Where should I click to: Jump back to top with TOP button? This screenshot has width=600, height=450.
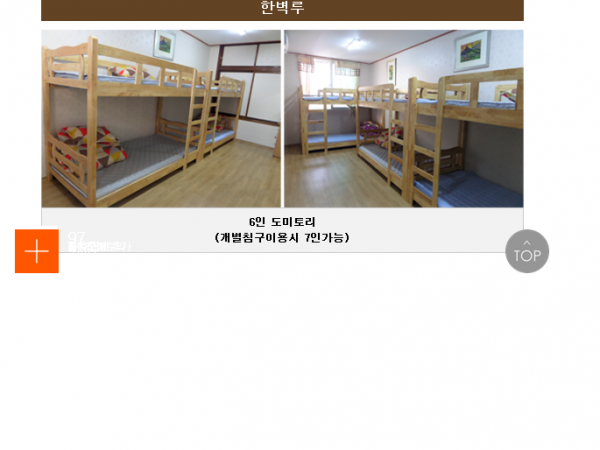pyautogui.click(x=527, y=252)
